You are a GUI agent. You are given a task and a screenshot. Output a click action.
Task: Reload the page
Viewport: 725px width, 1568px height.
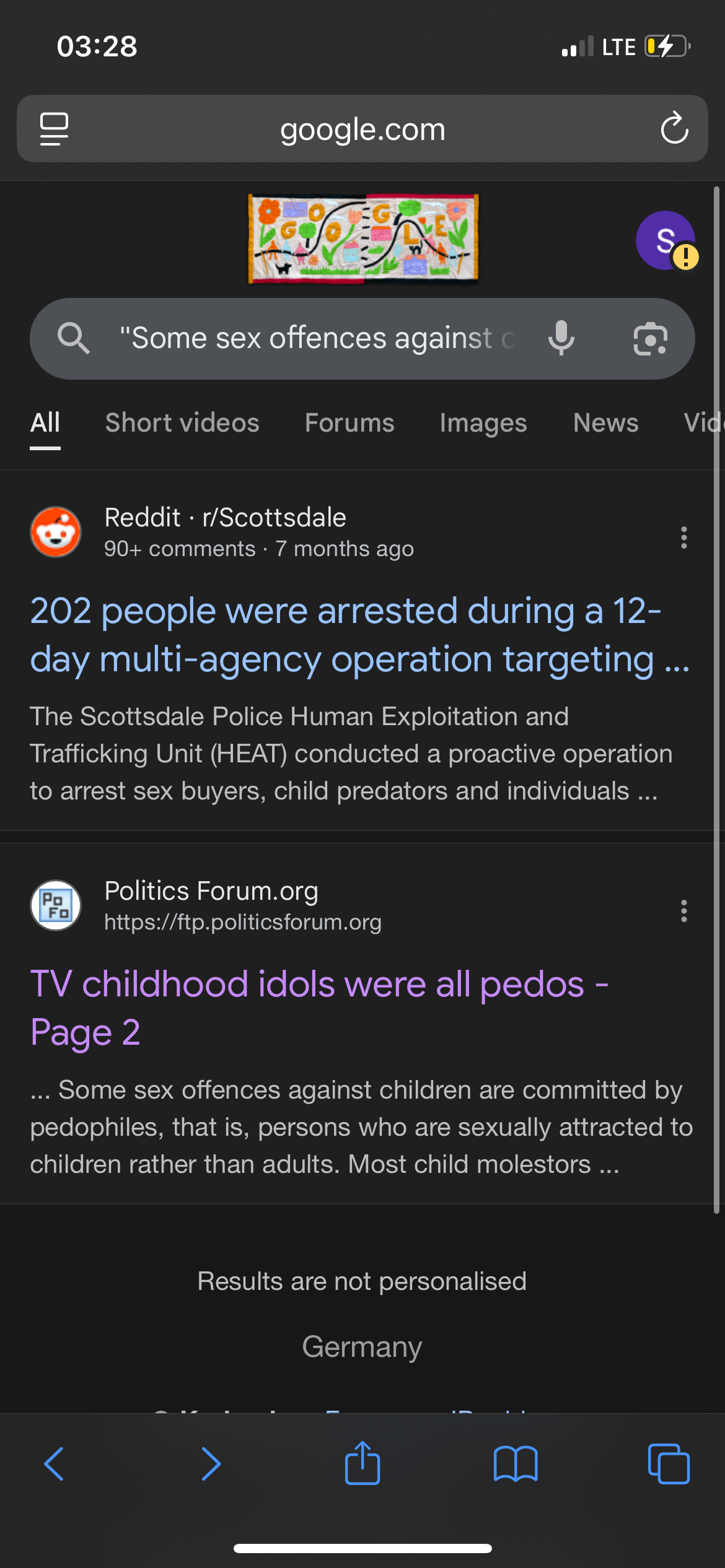[x=674, y=129]
